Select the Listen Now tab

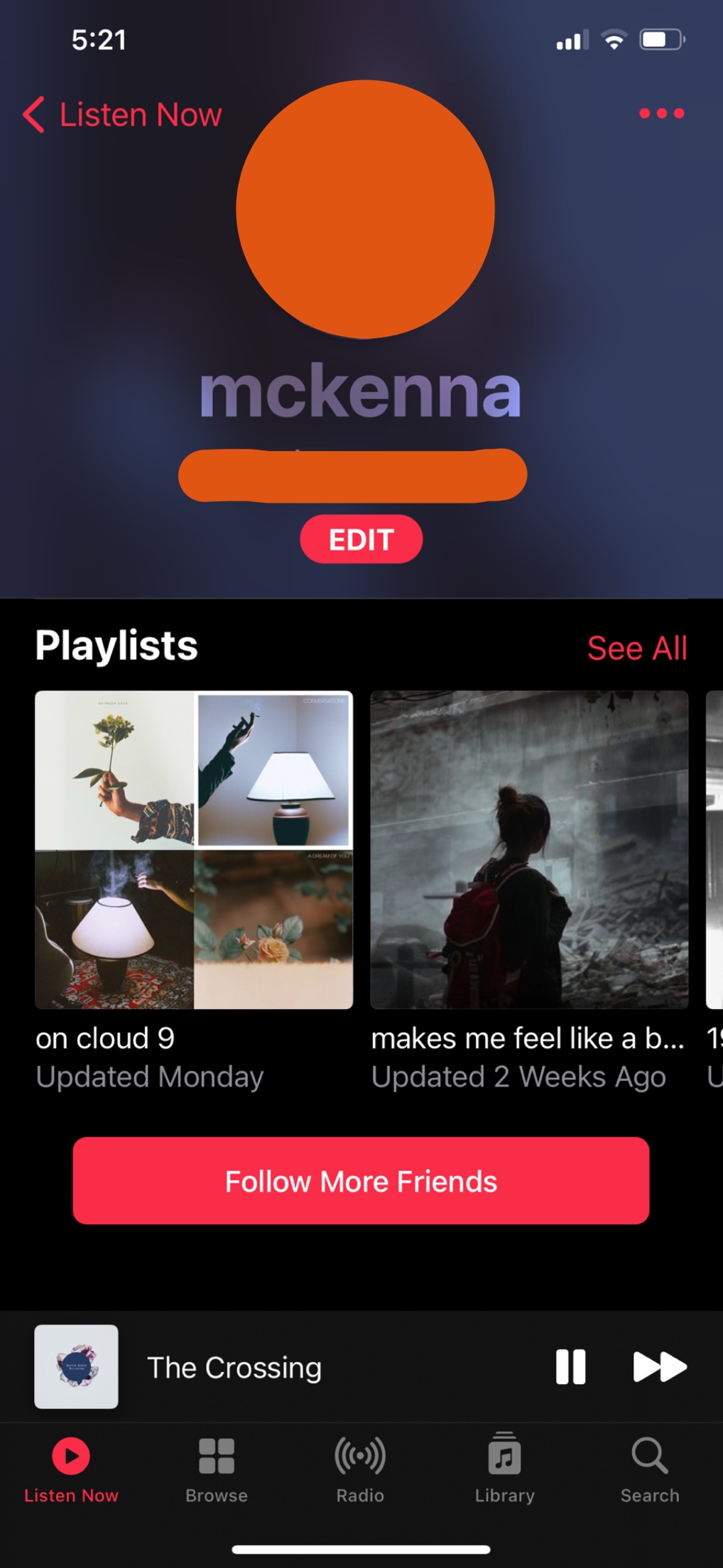(71, 1469)
